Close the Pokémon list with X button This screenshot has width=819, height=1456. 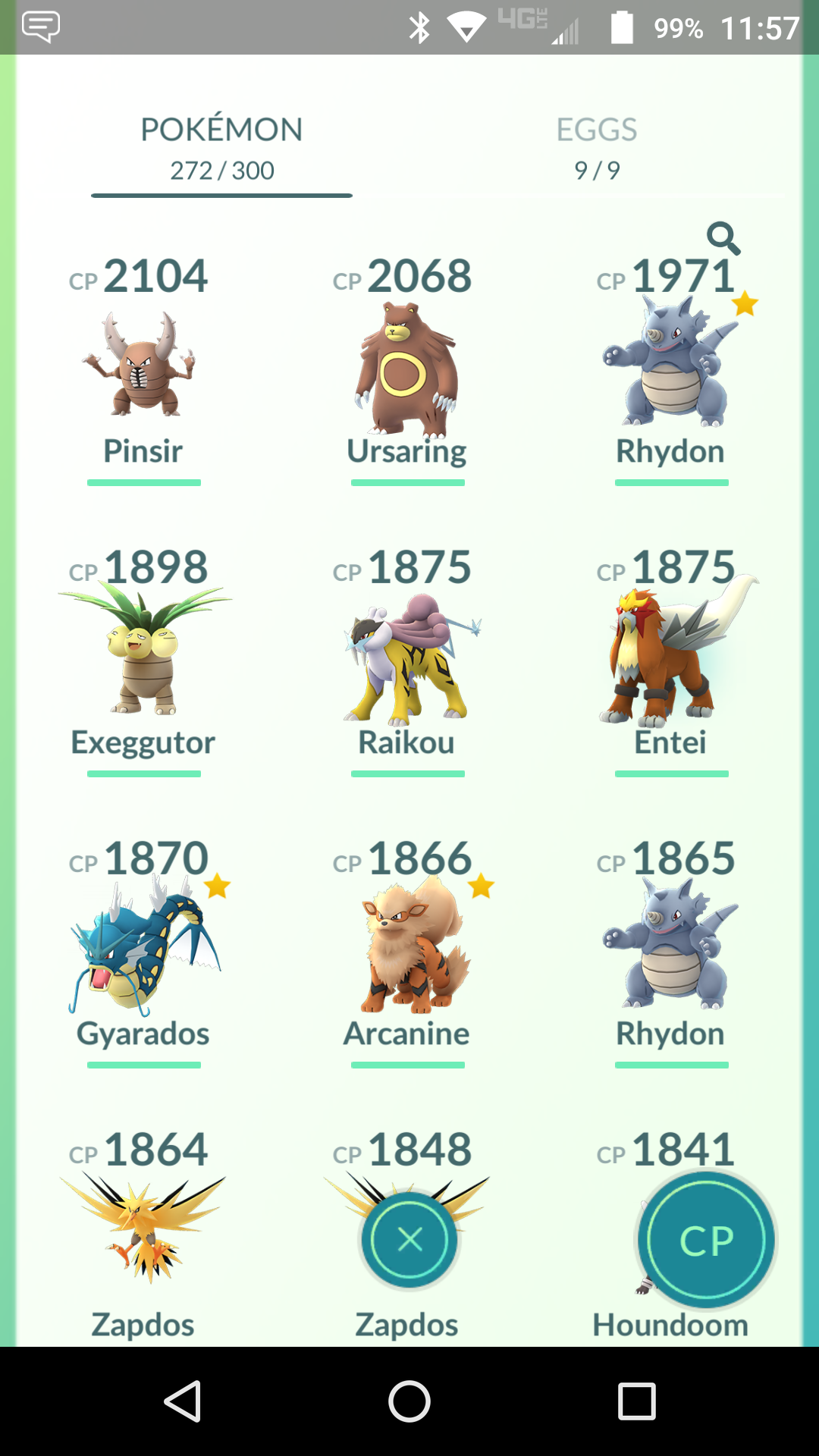(x=409, y=1240)
